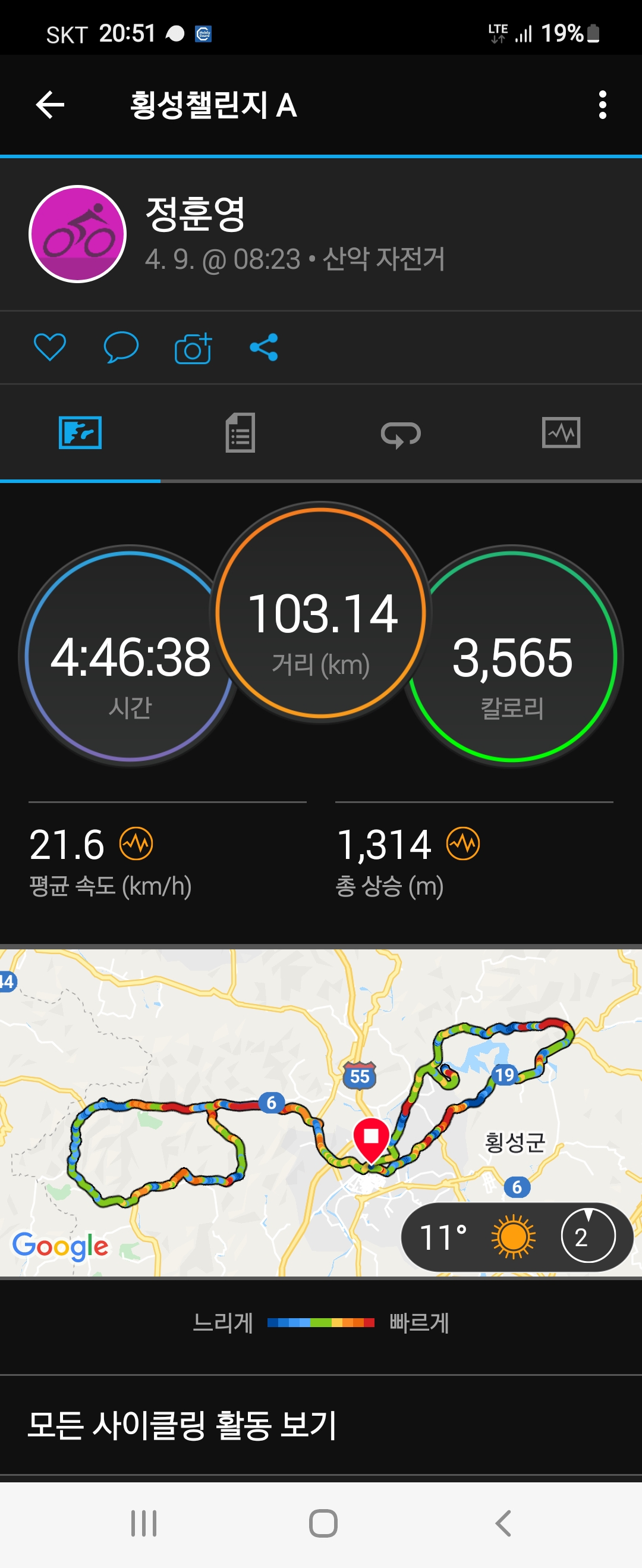Go back using the app bar arrow
642x1568 pixels.
(50, 105)
